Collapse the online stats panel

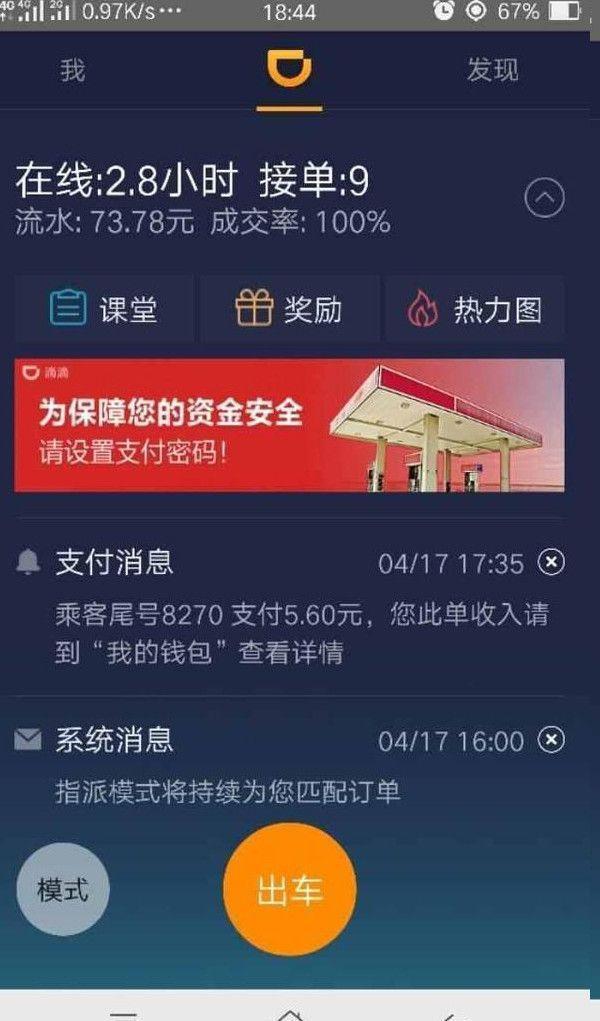click(544, 198)
